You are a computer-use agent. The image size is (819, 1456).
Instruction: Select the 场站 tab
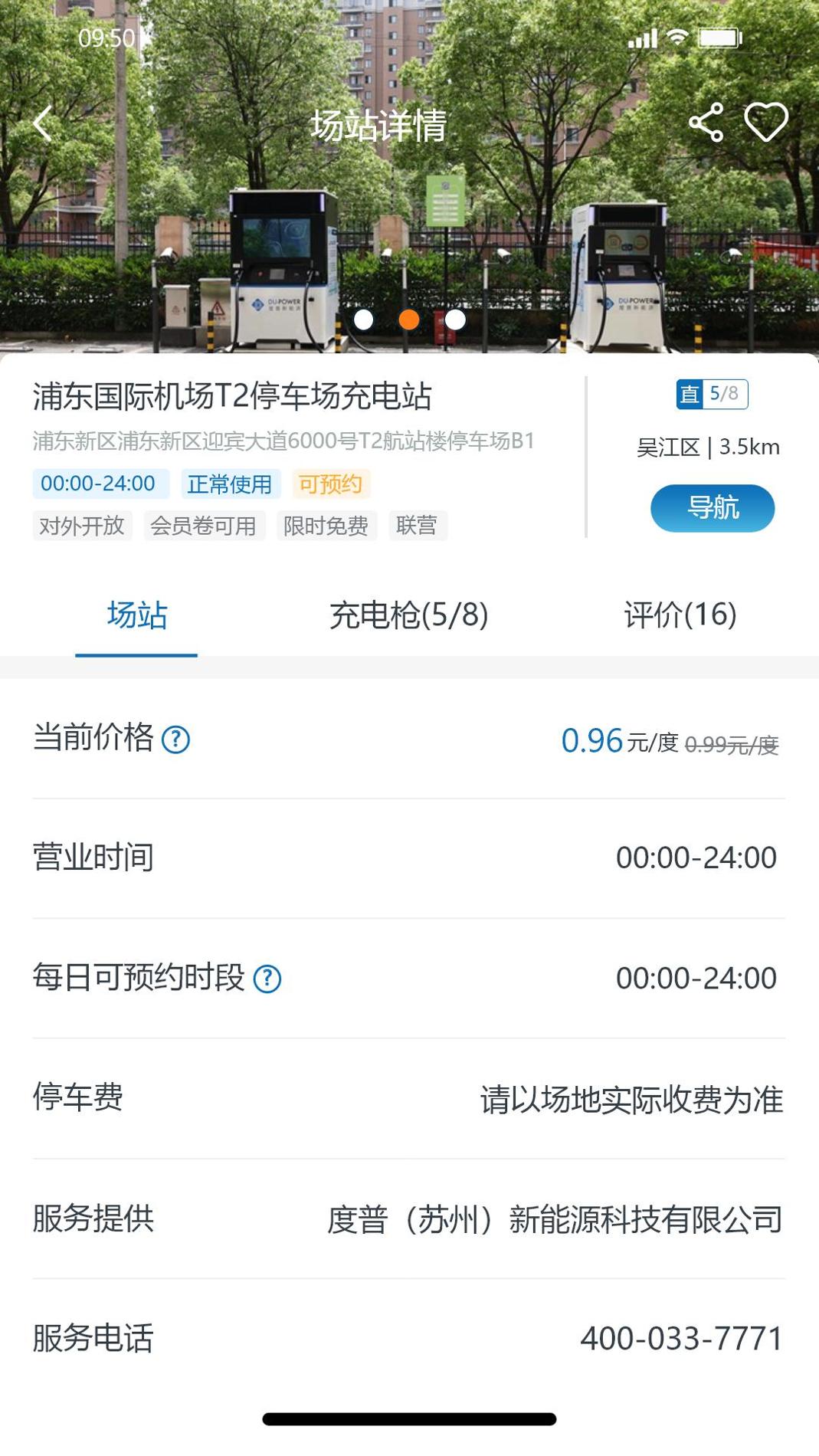point(136,615)
